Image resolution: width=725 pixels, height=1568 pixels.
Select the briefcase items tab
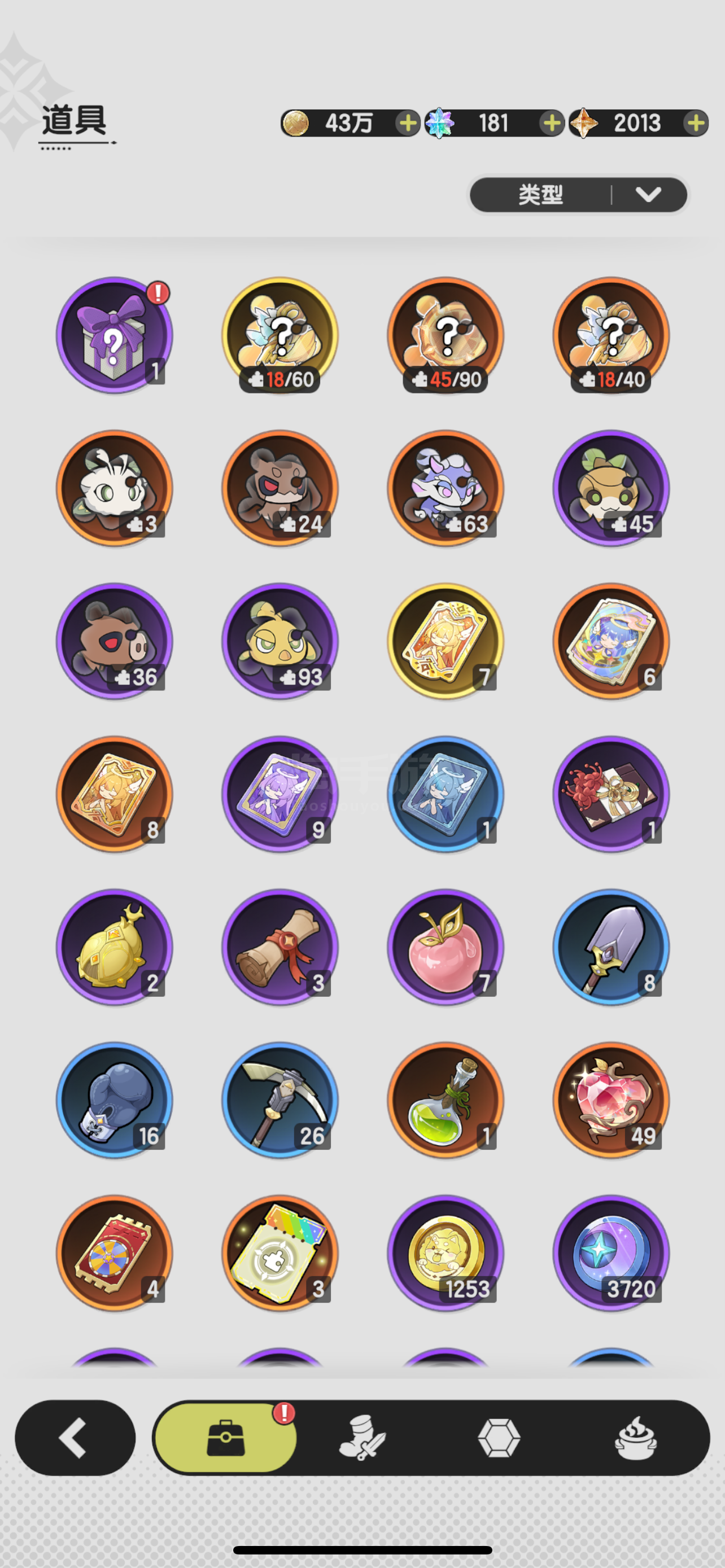[x=226, y=1438]
